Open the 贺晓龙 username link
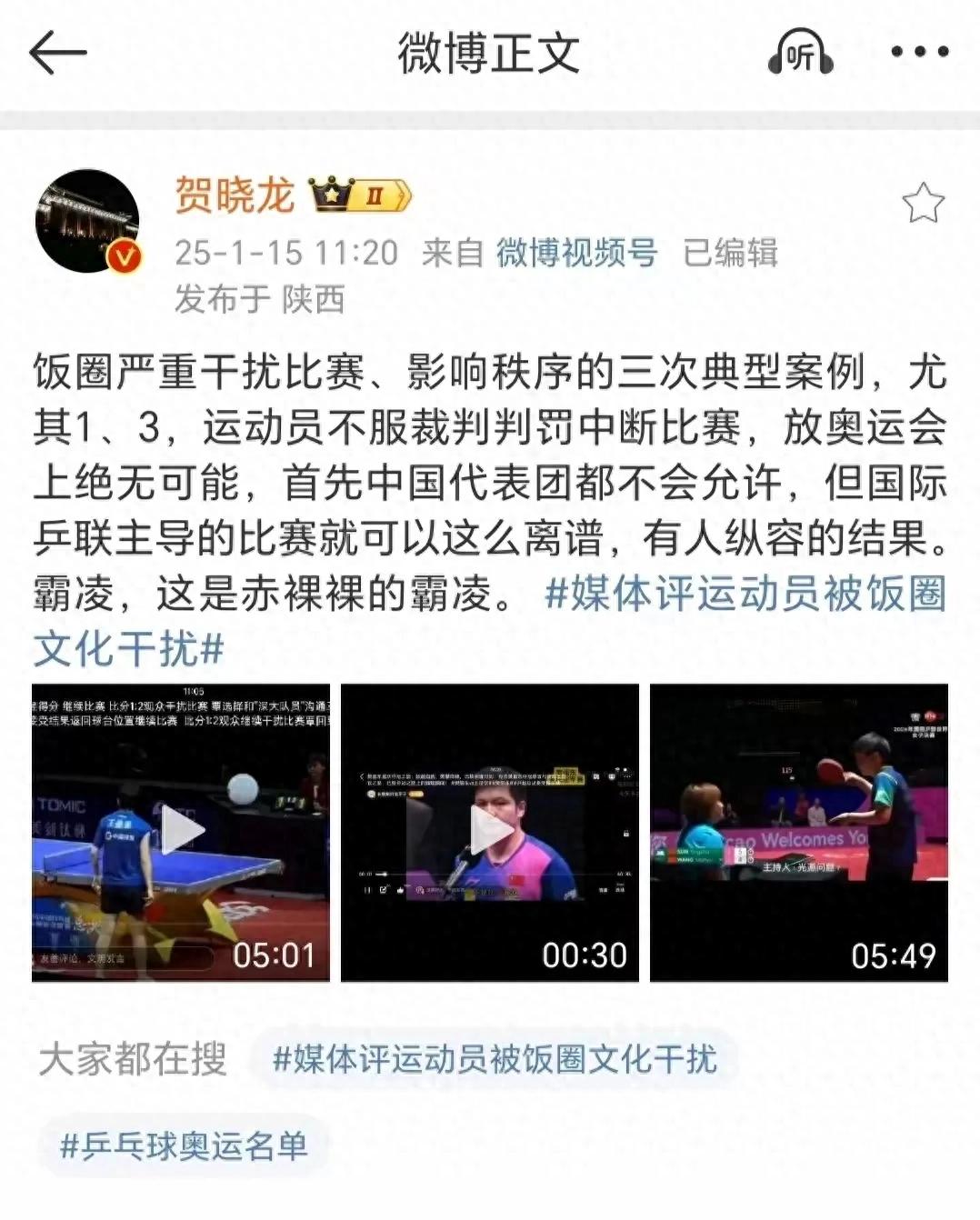This screenshot has height=1220, width=980. point(235,195)
